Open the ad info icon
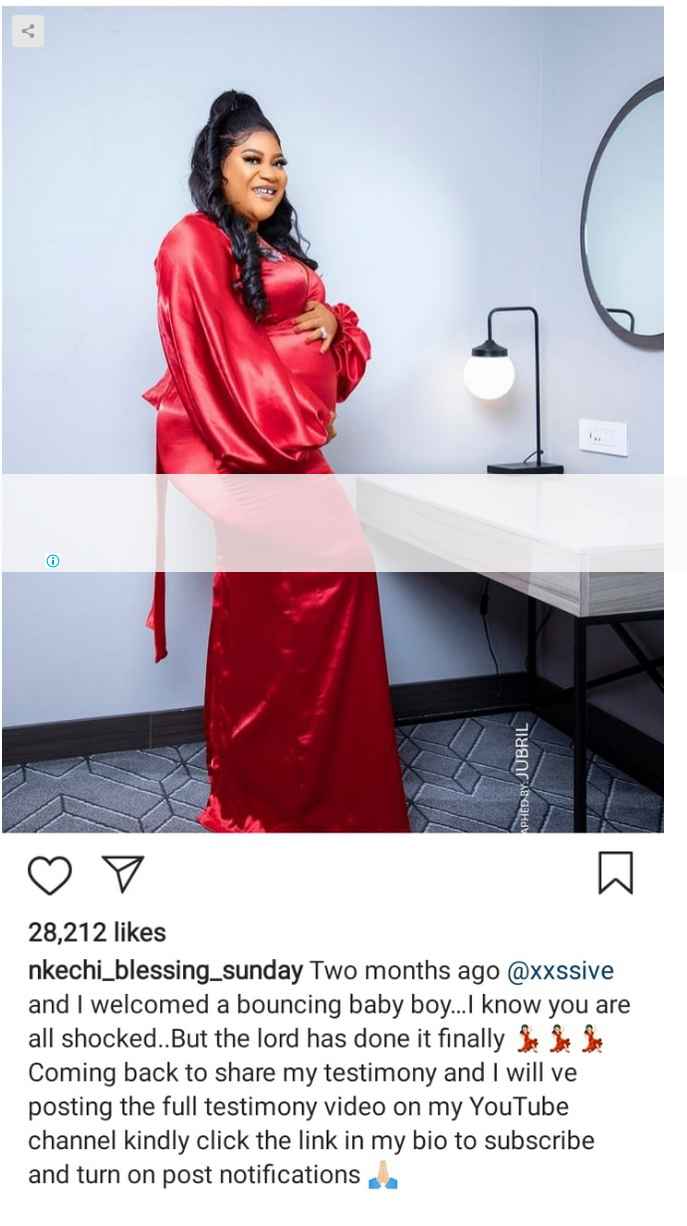The width and height of the screenshot is (687, 1226). pos(53,561)
